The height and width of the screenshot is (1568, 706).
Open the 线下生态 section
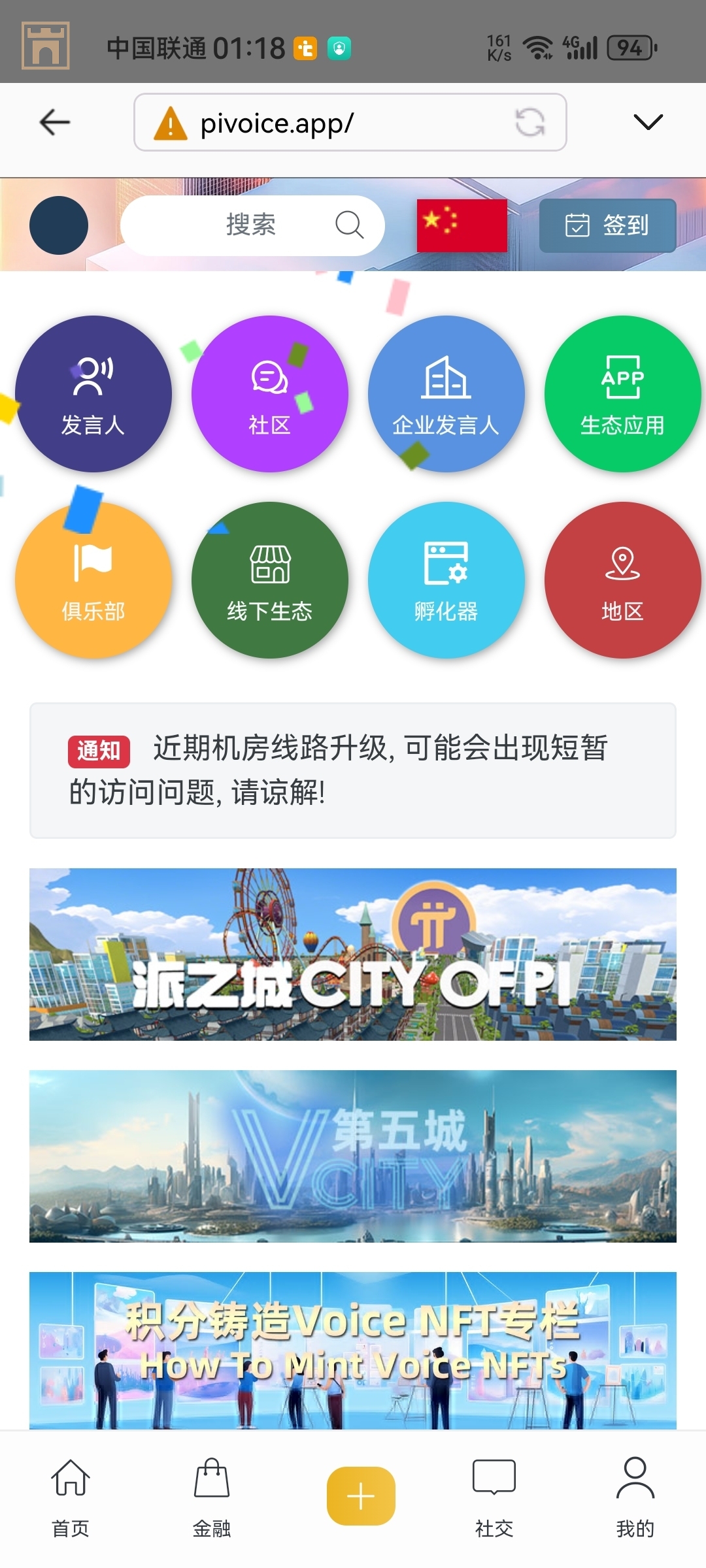270,580
